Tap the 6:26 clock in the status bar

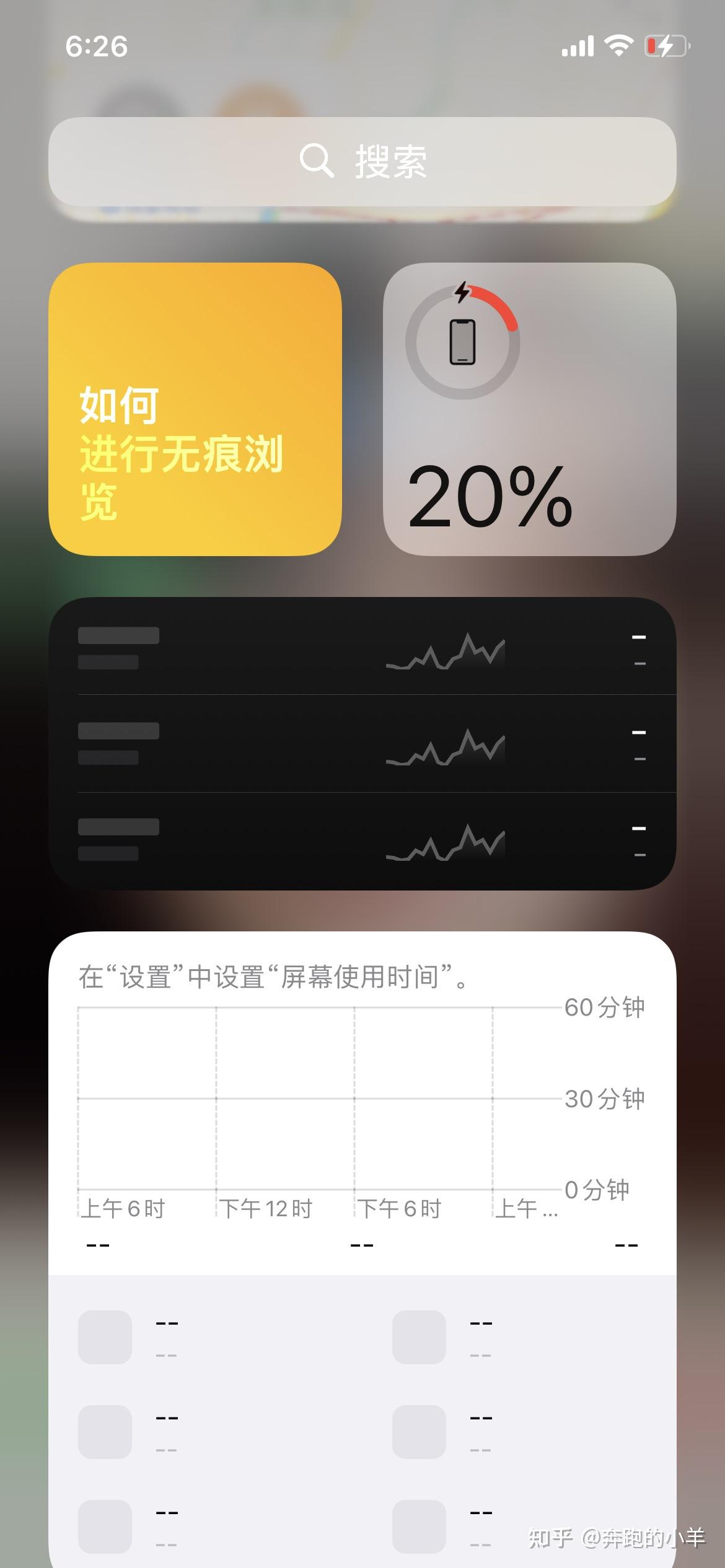coord(98,45)
